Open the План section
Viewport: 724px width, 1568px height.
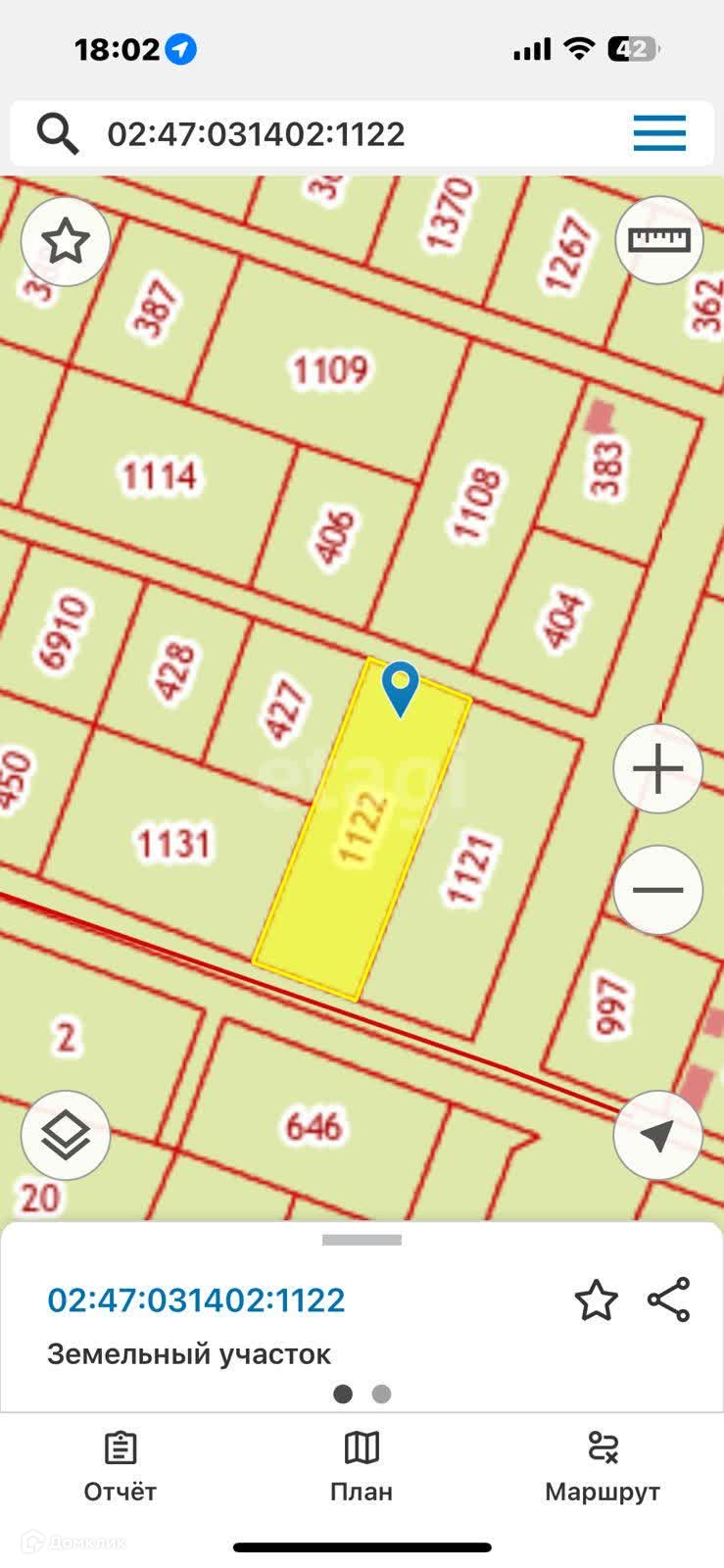coord(362,1466)
